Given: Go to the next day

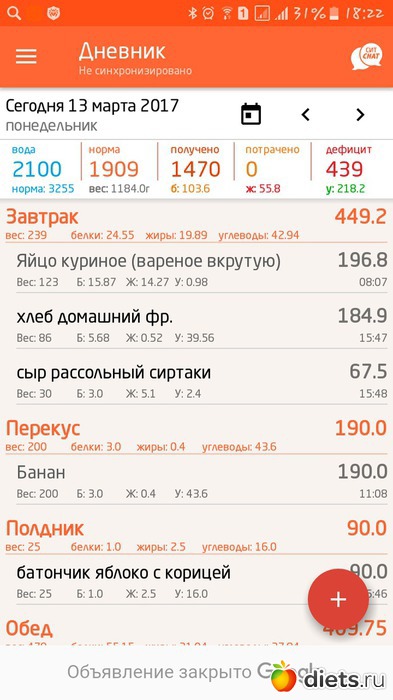Looking at the screenshot, I should [360, 115].
